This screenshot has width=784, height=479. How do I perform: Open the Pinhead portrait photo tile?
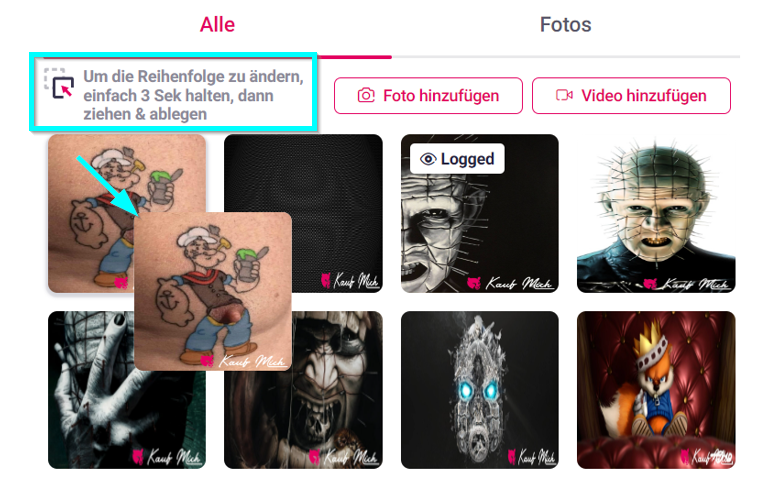point(656,213)
